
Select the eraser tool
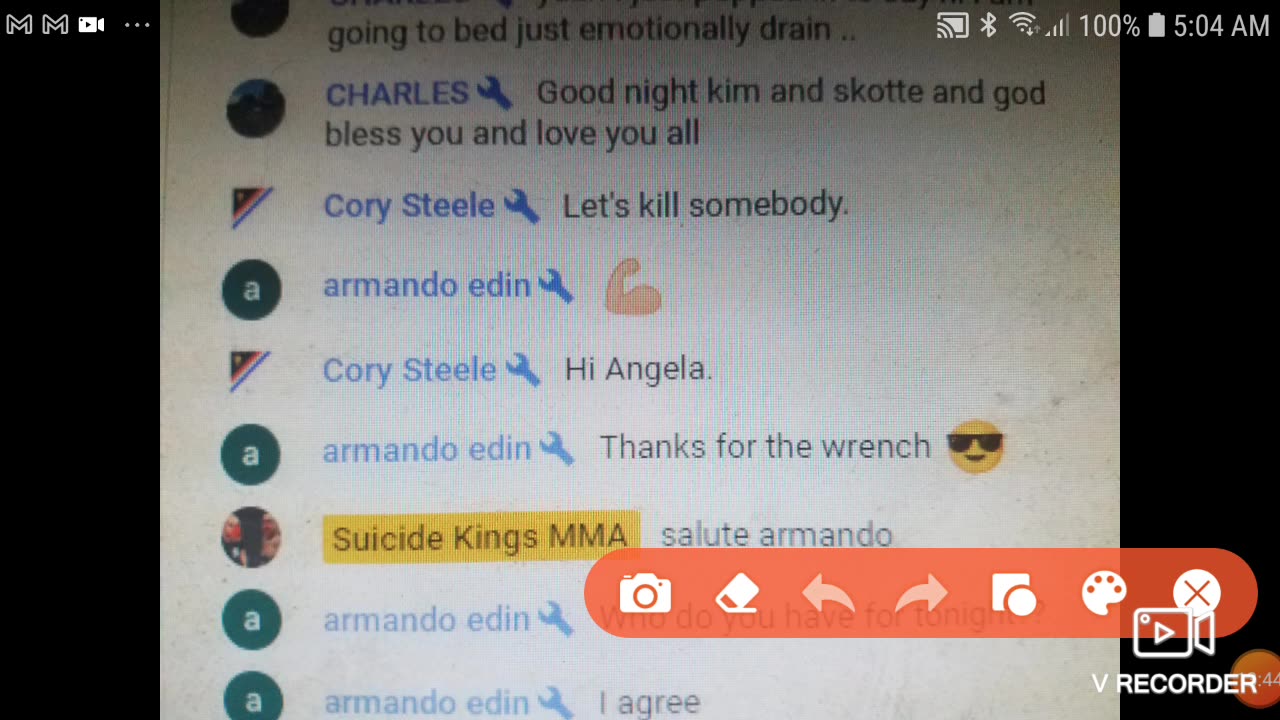tap(737, 594)
